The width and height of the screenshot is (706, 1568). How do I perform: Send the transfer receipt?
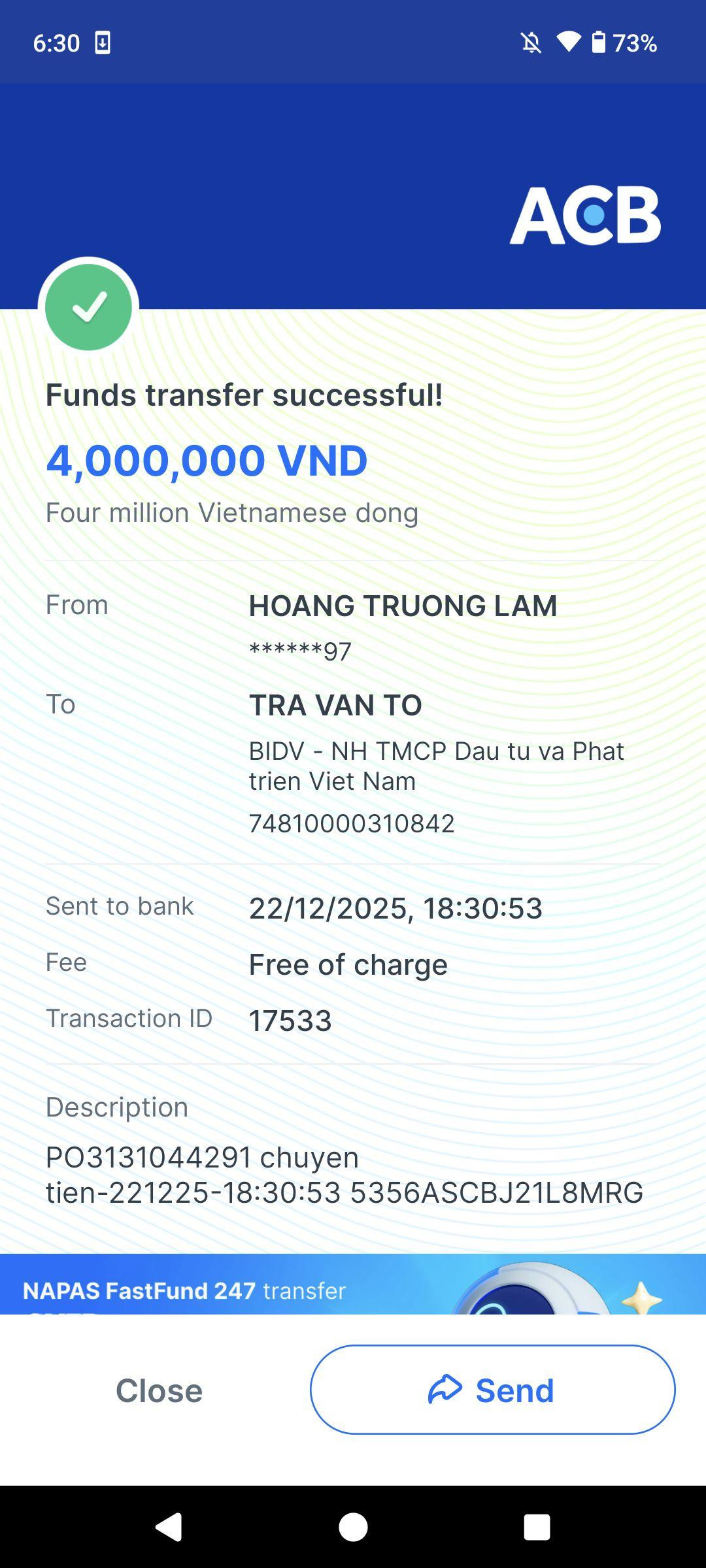tap(492, 1390)
